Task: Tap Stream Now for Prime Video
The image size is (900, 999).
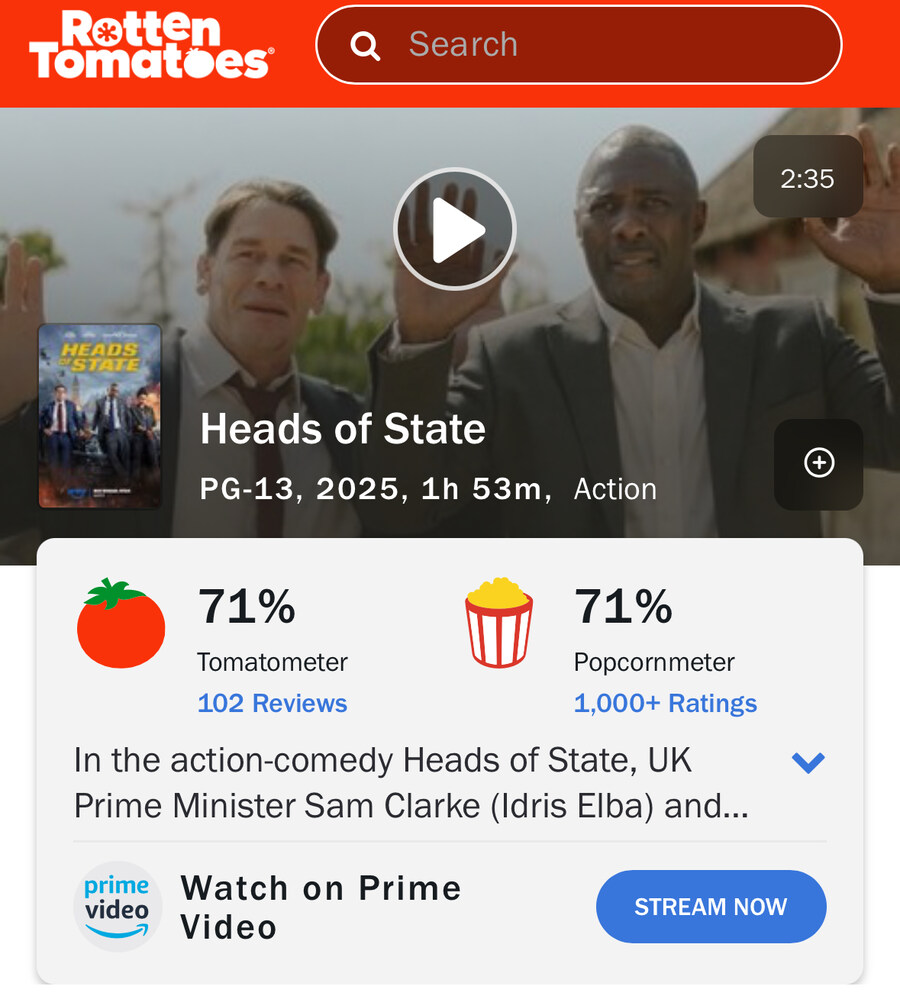Action: coord(710,907)
